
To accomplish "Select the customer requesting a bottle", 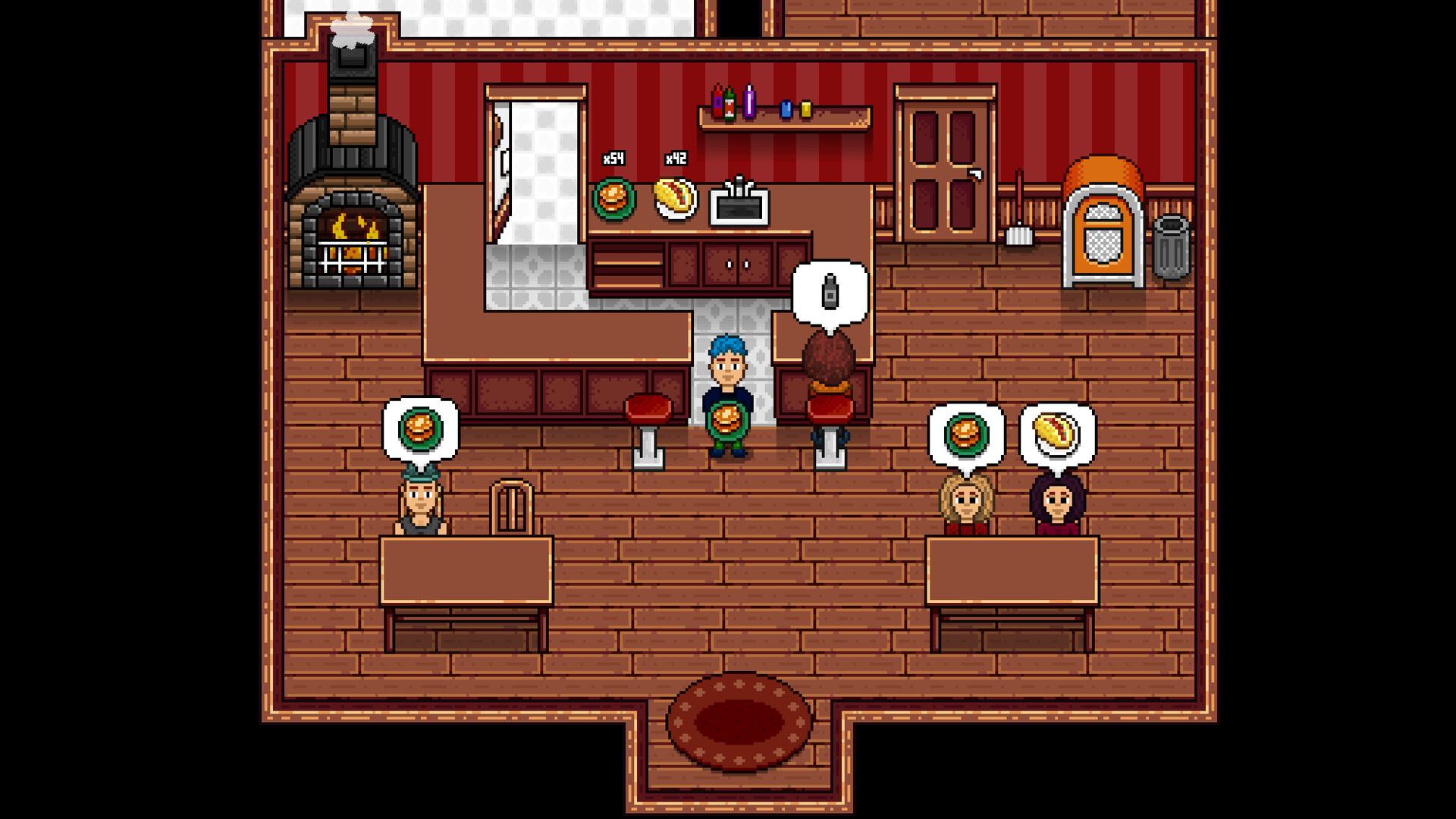I will coord(829,361).
